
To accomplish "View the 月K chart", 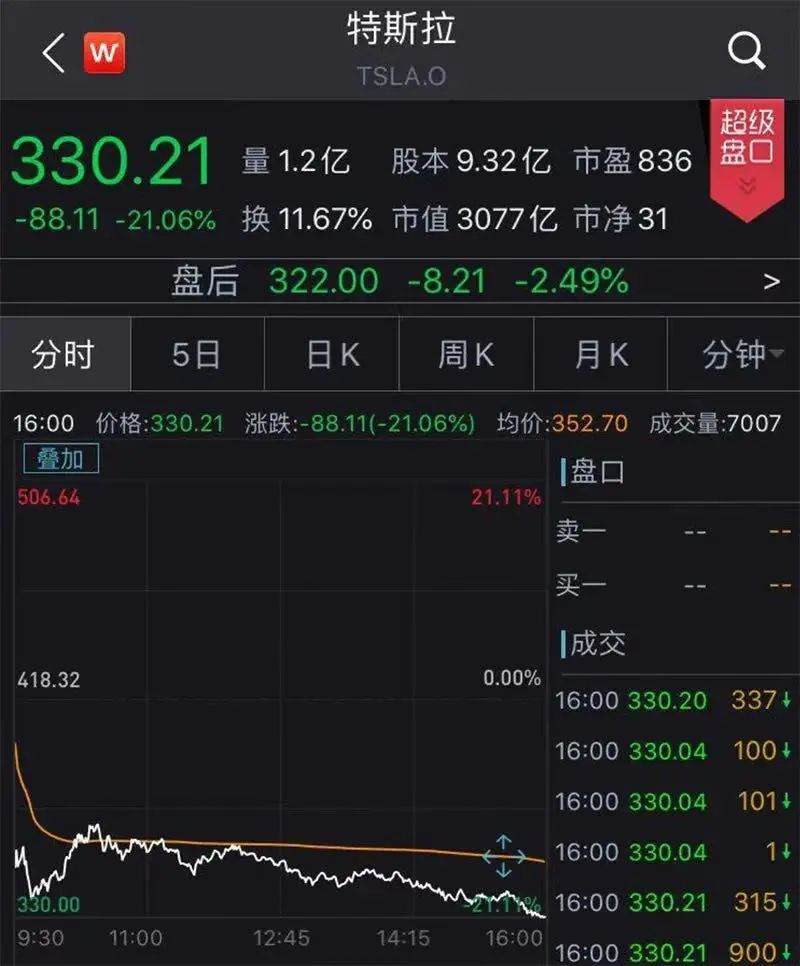I will point(601,355).
